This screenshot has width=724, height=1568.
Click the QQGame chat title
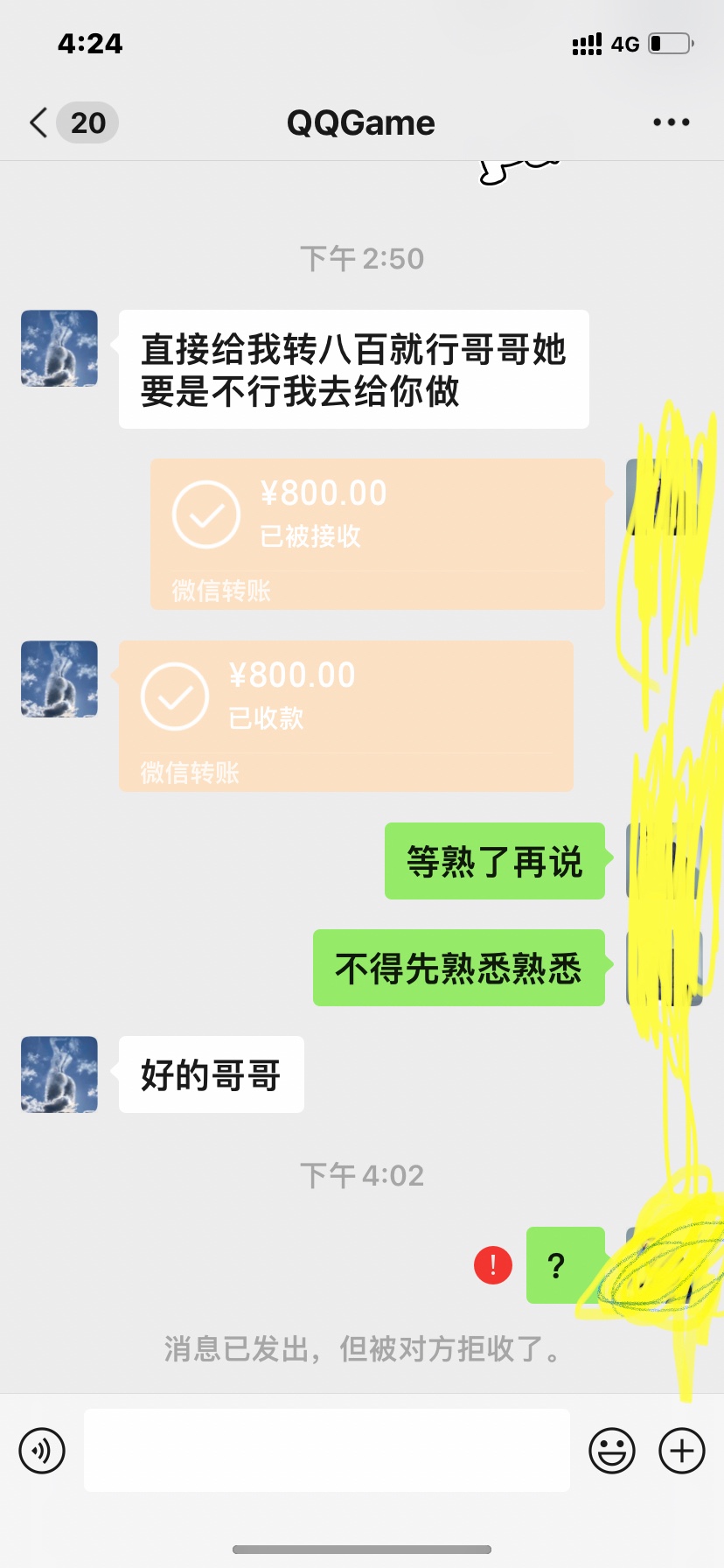[361, 122]
